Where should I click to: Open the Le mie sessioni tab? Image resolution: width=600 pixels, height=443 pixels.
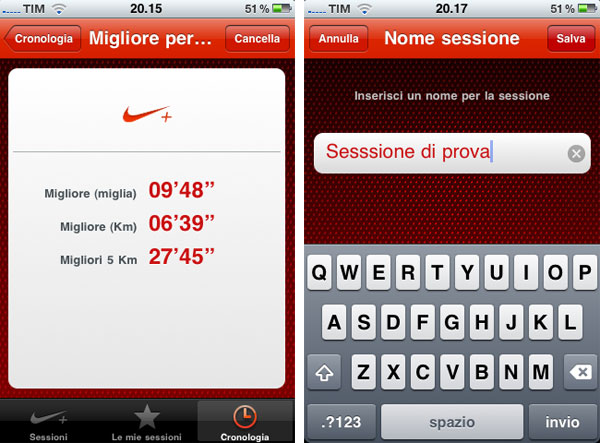tap(147, 421)
